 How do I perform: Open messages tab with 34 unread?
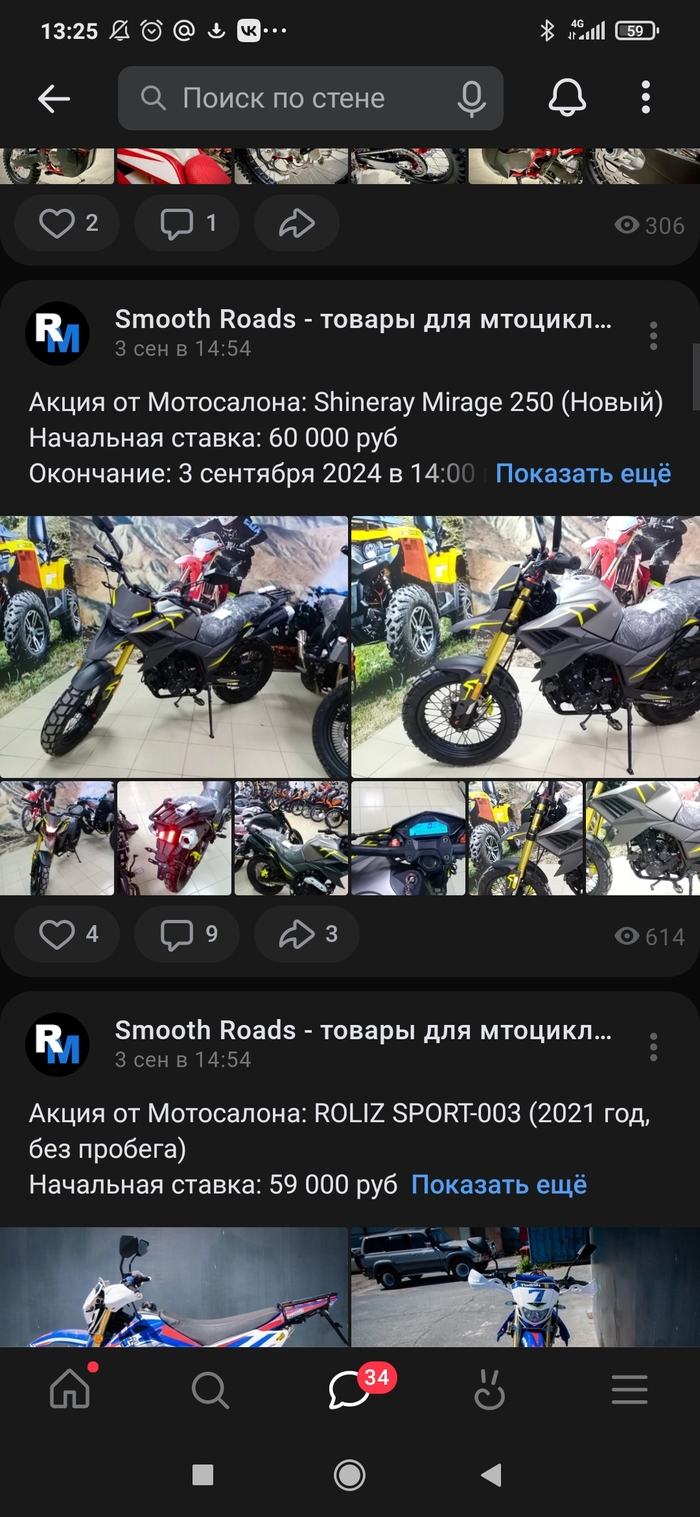350,1389
